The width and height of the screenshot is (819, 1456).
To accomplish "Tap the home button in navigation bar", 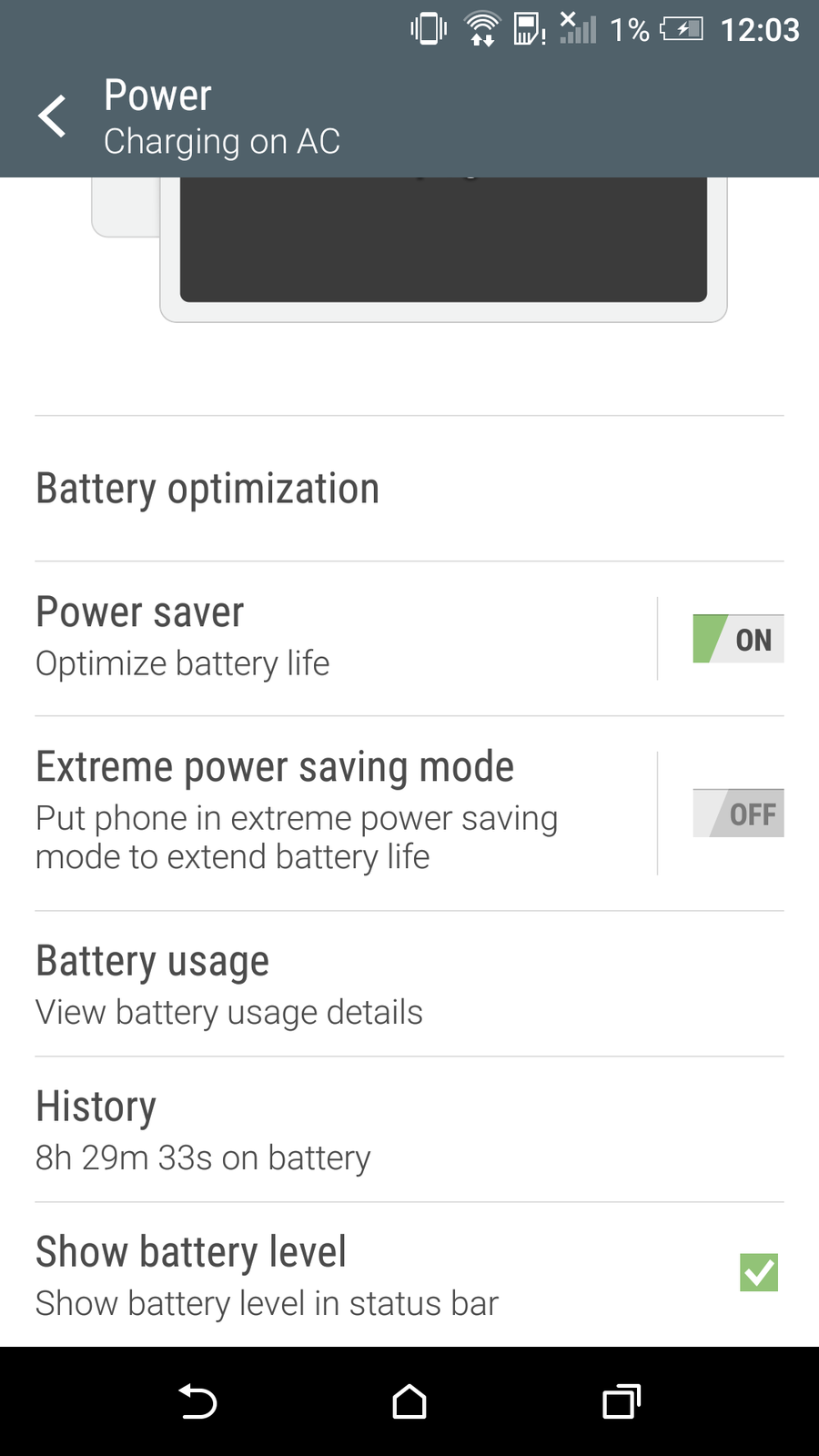I will [x=409, y=1402].
